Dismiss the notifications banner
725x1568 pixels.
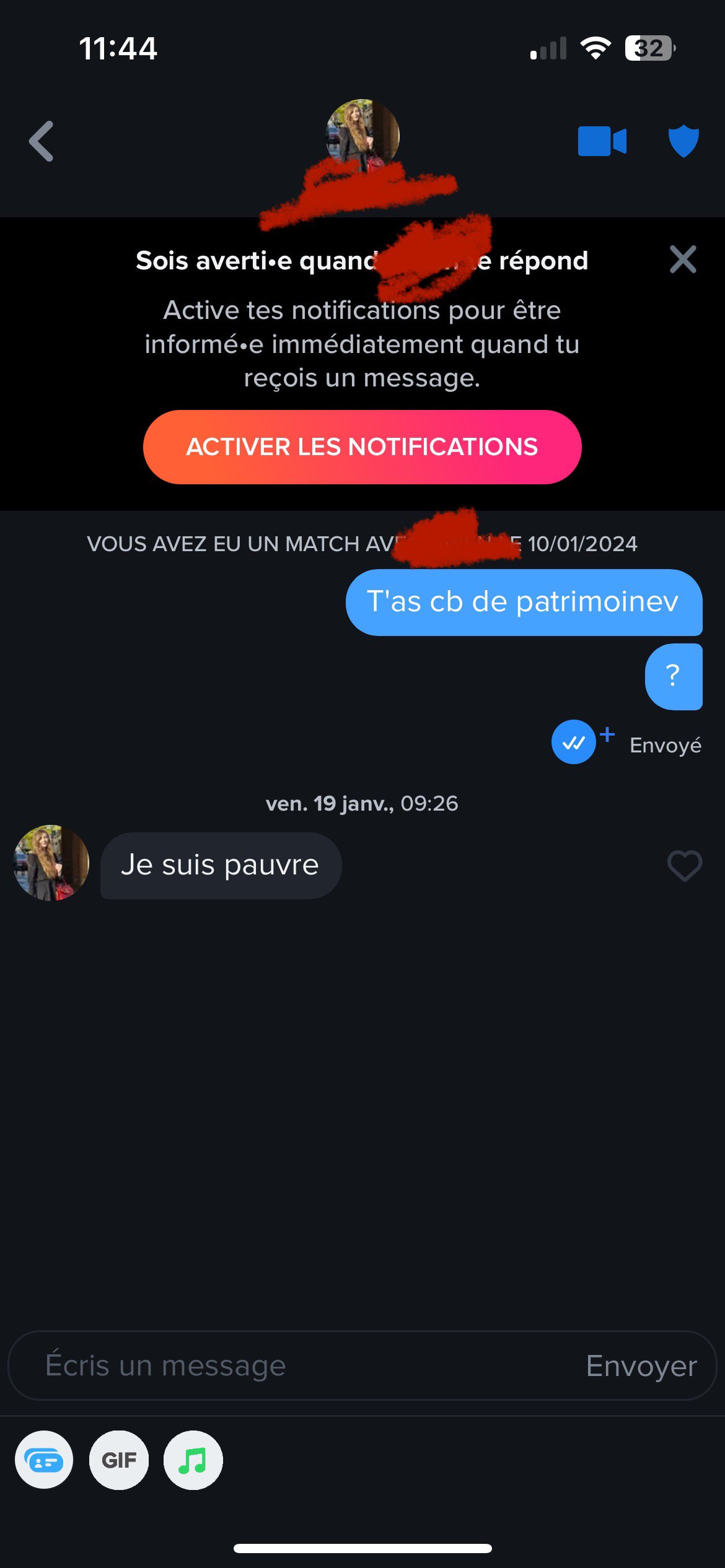tap(683, 259)
